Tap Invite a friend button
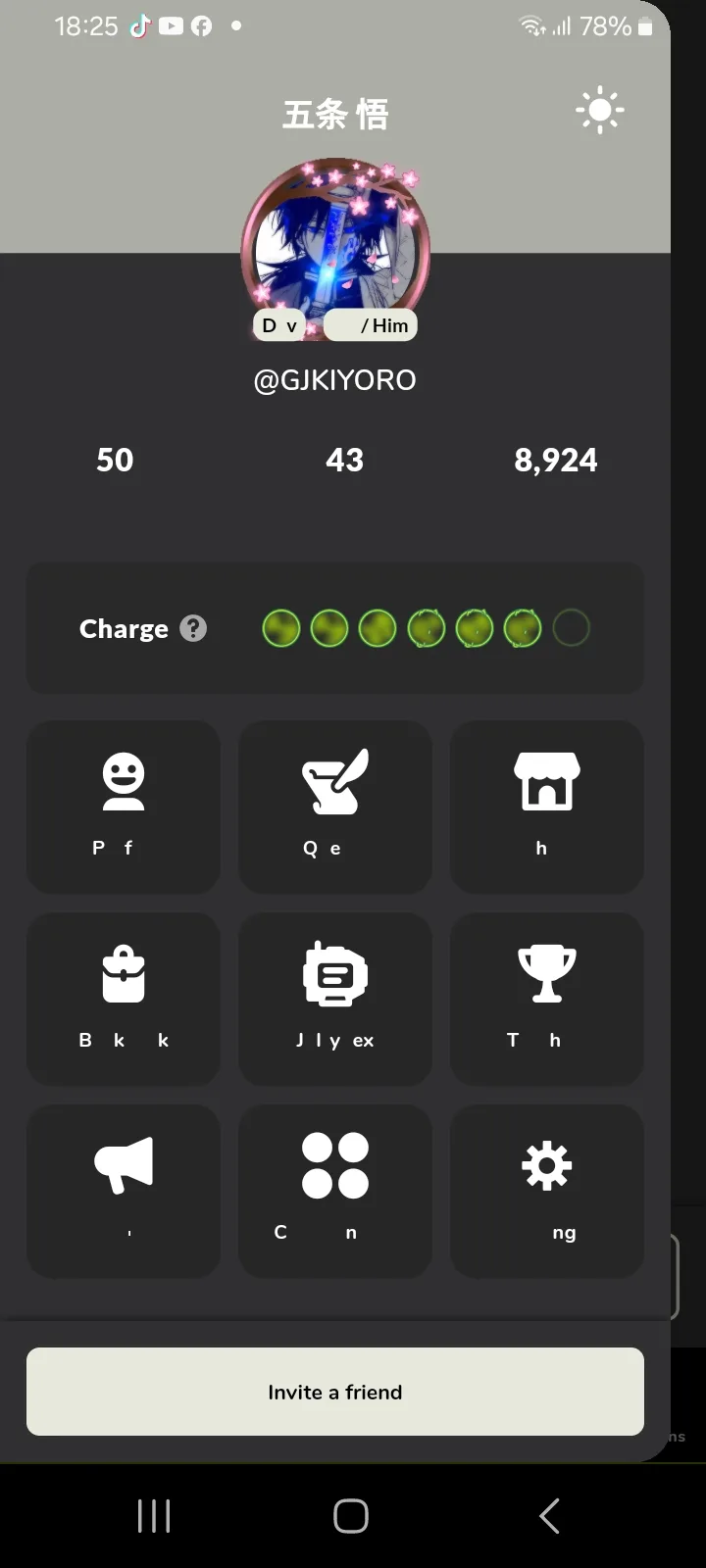The image size is (706, 1568). [335, 1392]
